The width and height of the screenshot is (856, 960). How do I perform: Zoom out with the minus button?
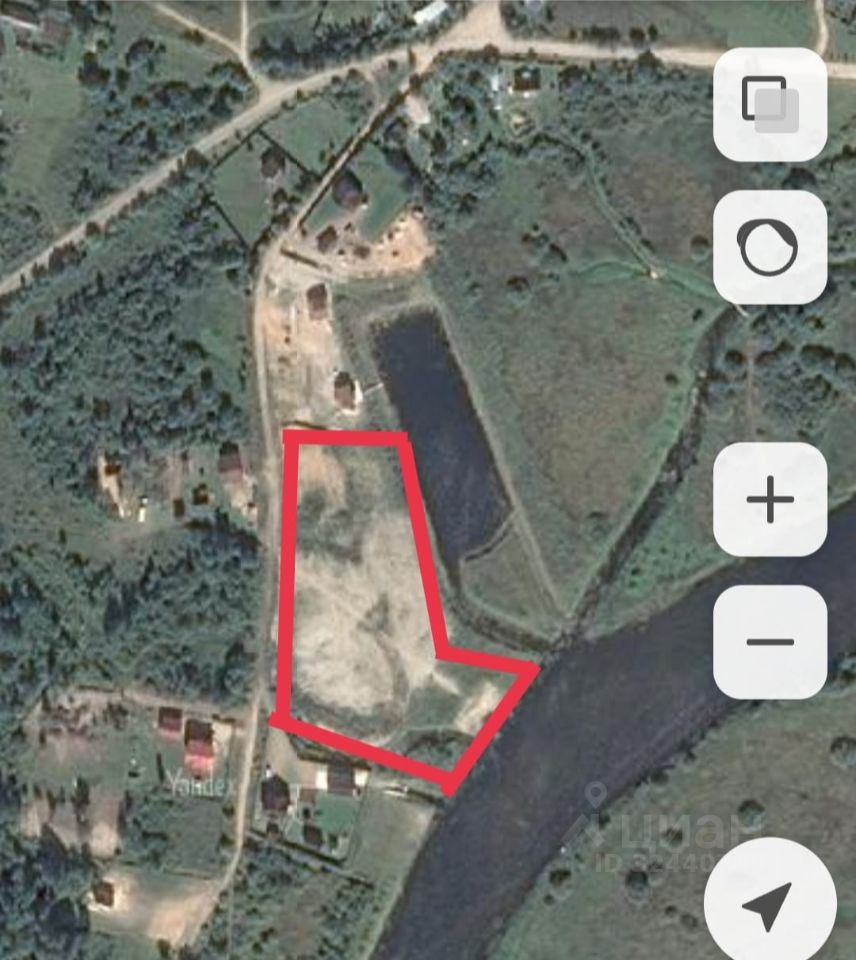click(x=769, y=642)
